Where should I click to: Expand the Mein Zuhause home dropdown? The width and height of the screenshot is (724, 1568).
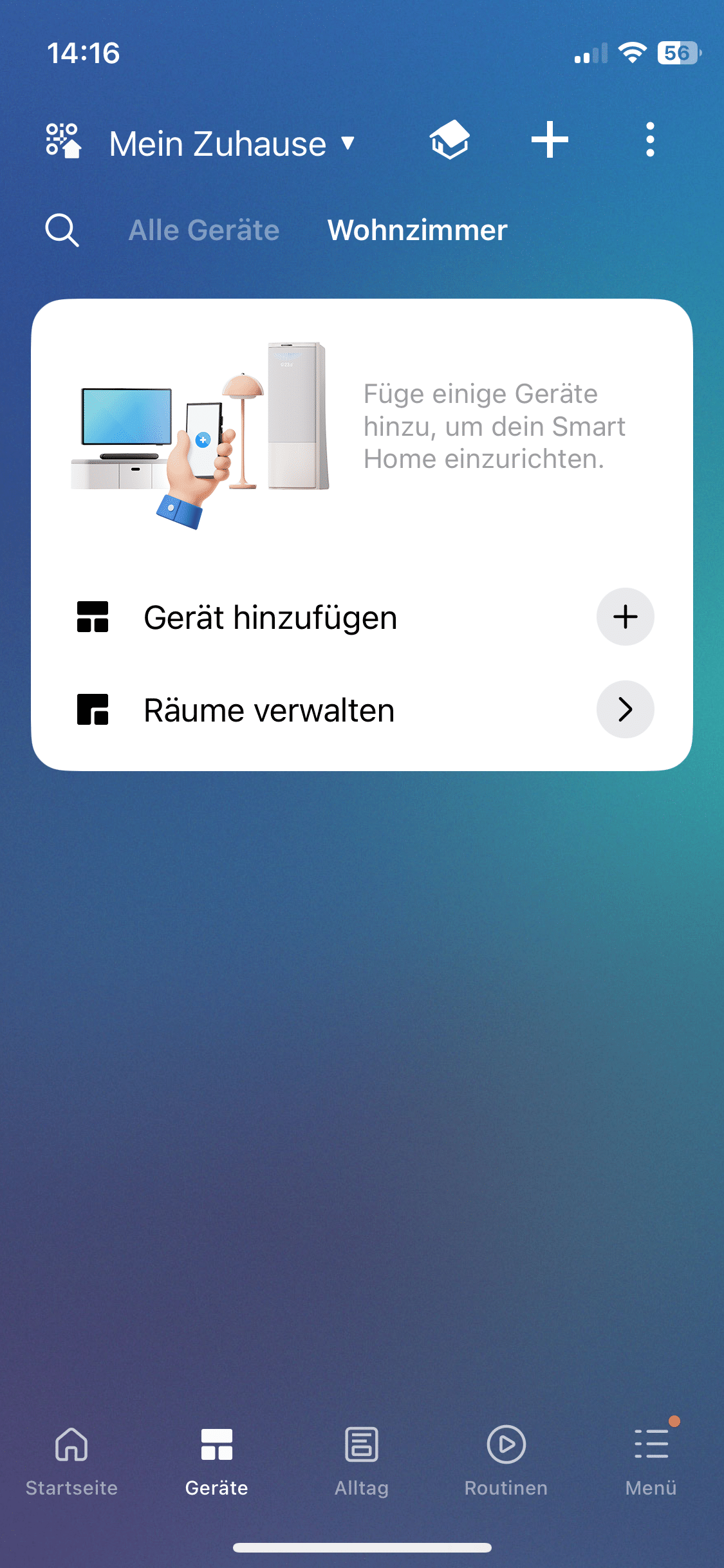(x=232, y=143)
